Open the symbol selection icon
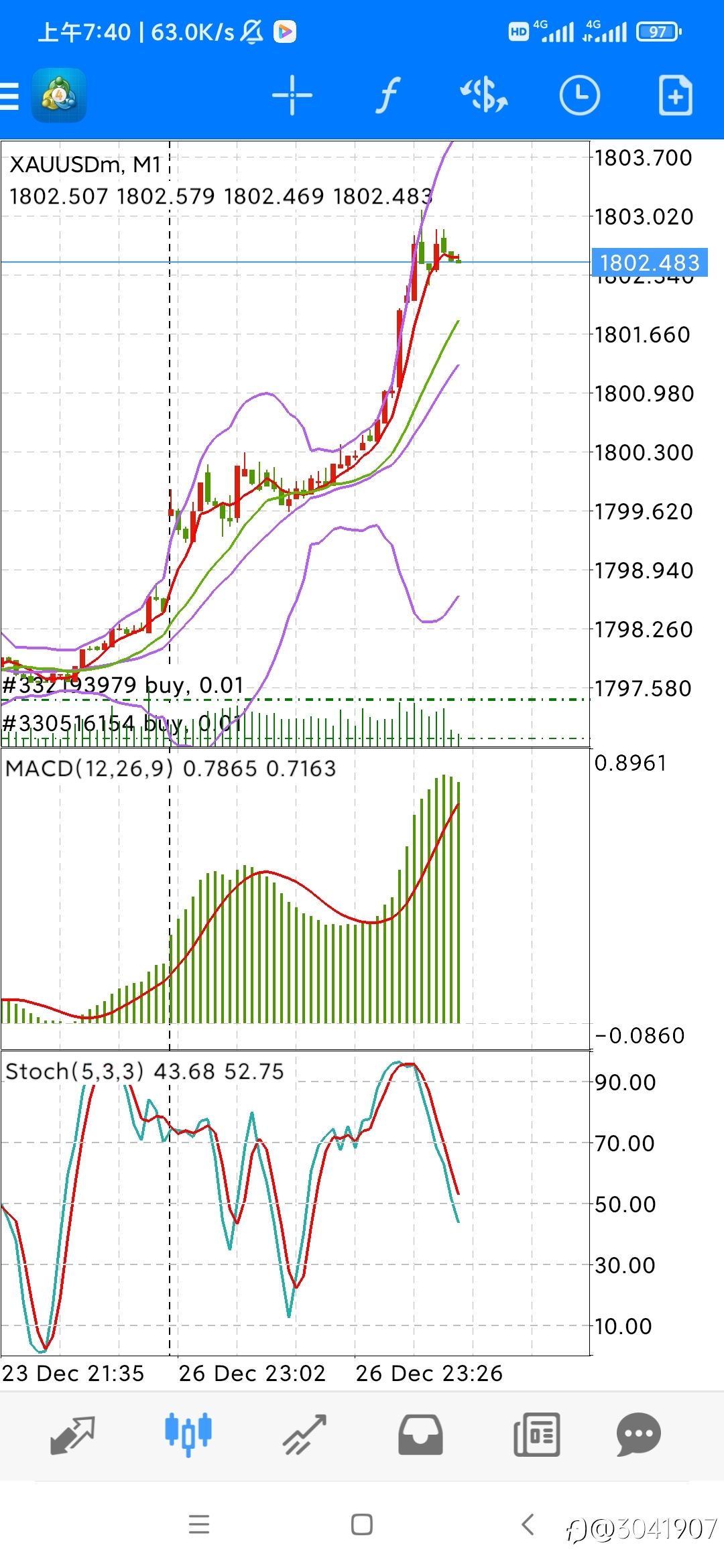The height and width of the screenshot is (1568, 724). tap(483, 95)
